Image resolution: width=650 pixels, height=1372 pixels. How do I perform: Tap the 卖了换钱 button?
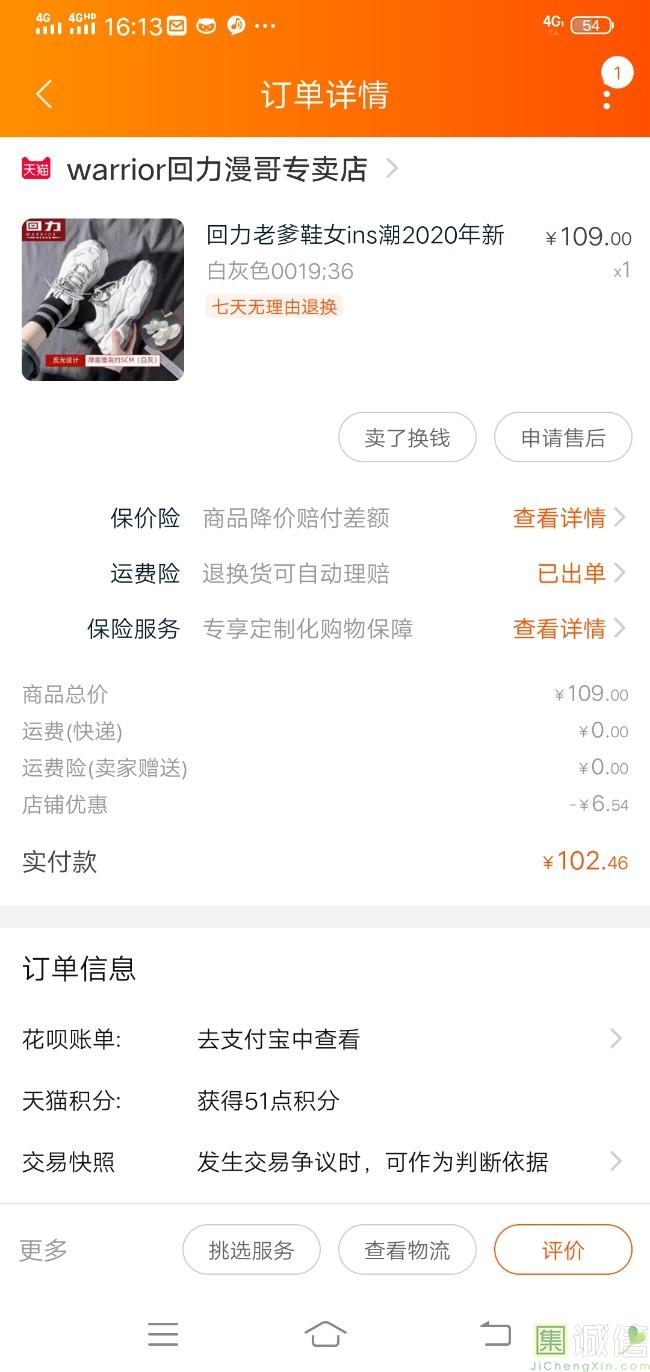(407, 438)
